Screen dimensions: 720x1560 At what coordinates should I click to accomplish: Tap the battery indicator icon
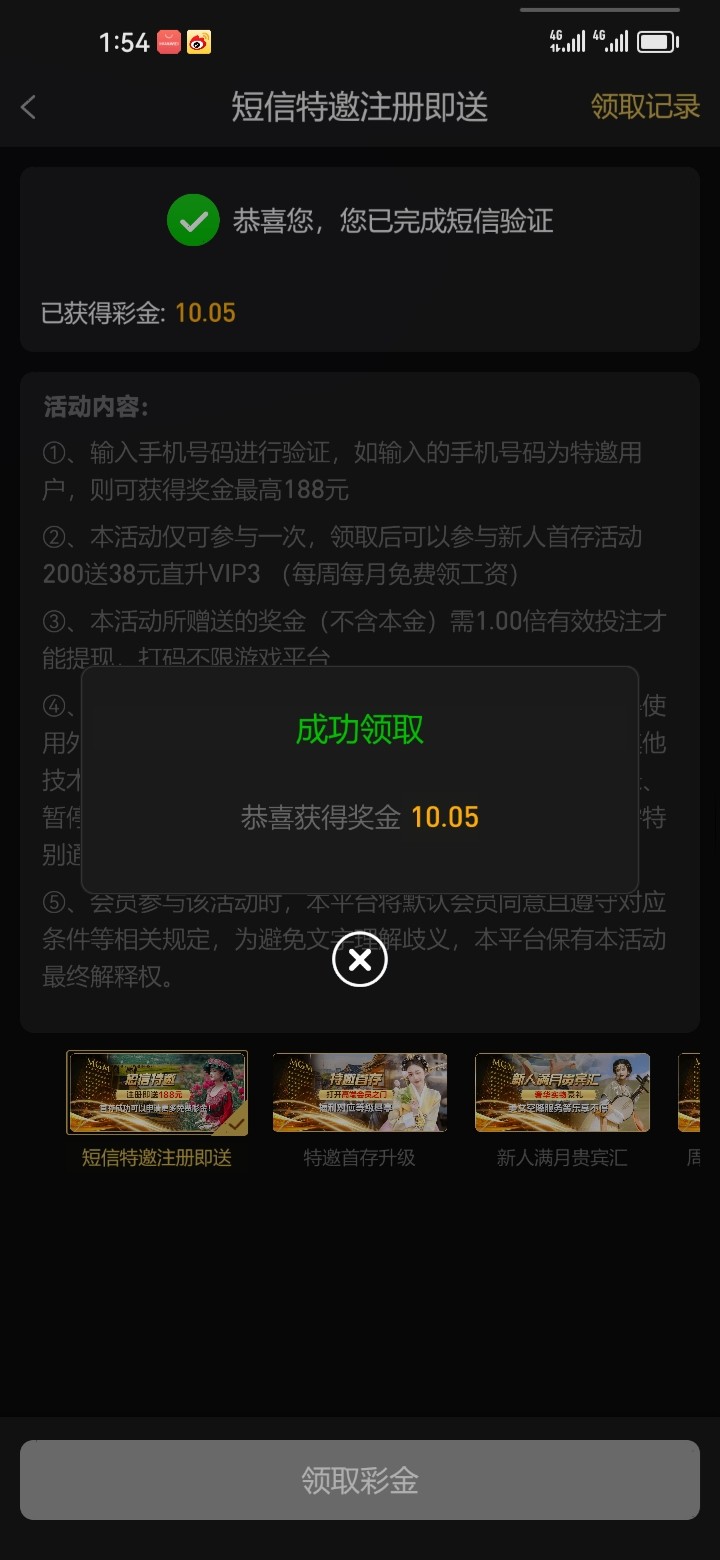(657, 43)
